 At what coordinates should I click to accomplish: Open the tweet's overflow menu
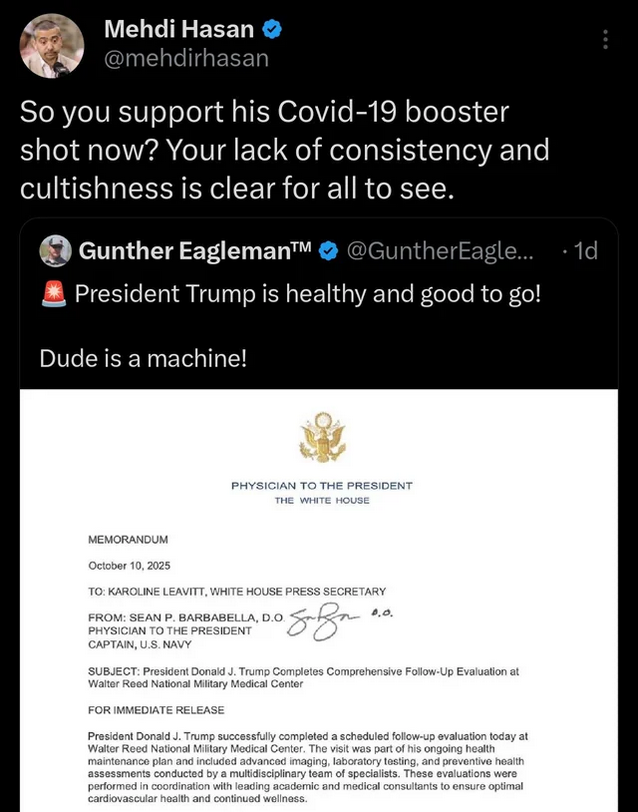point(604,39)
